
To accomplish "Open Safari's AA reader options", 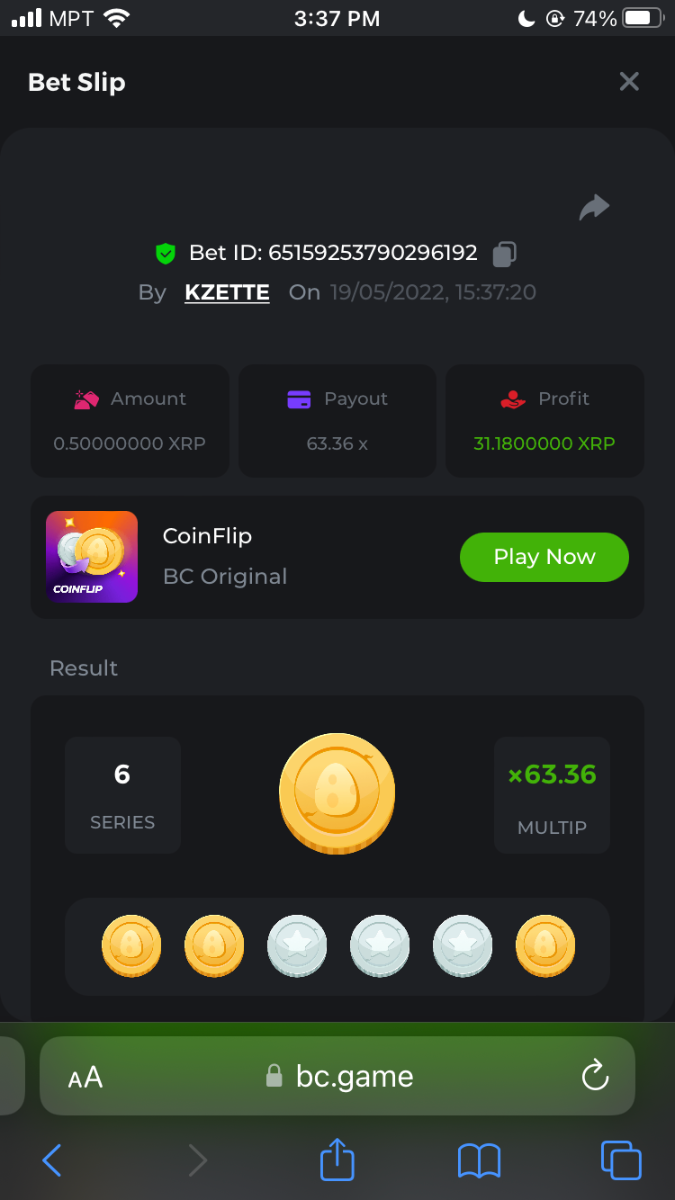I will pos(86,1077).
